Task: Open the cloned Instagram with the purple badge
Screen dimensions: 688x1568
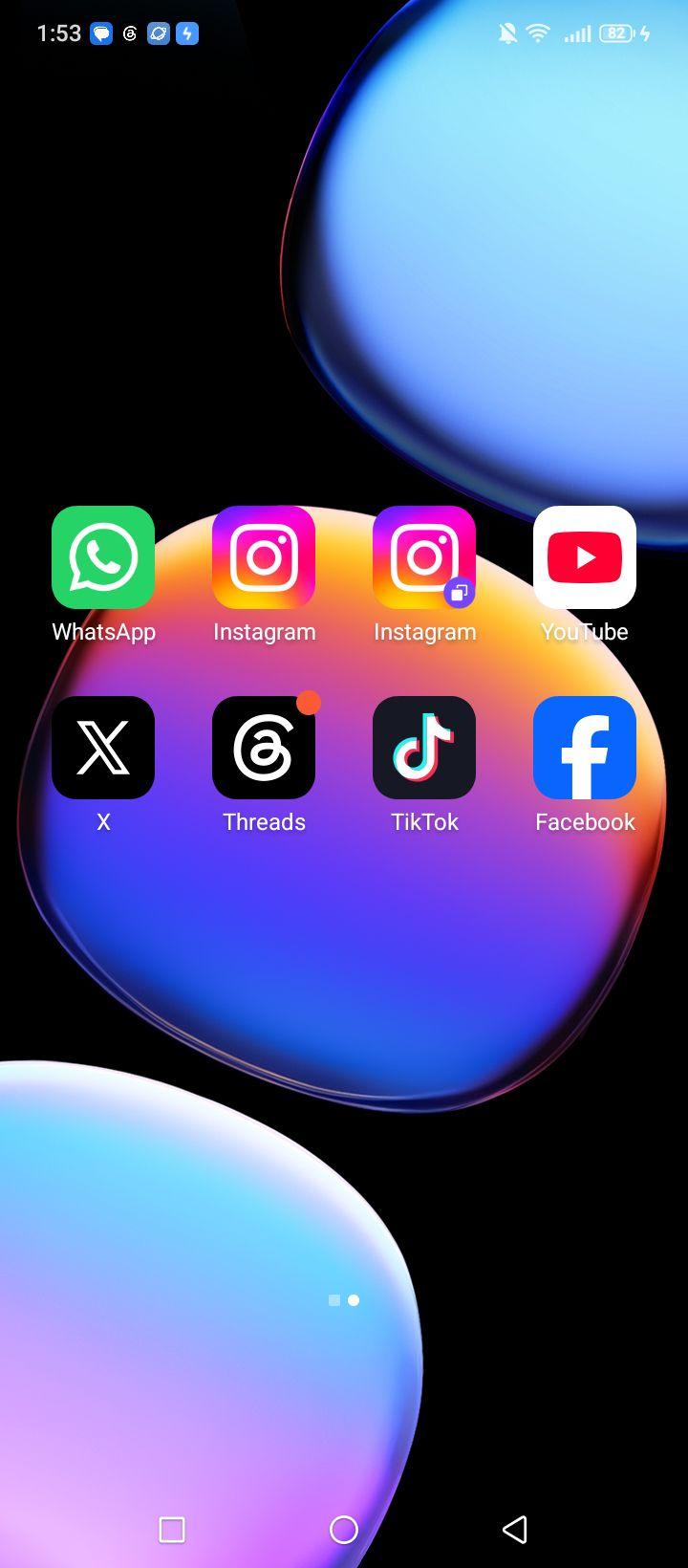Action: [x=424, y=557]
